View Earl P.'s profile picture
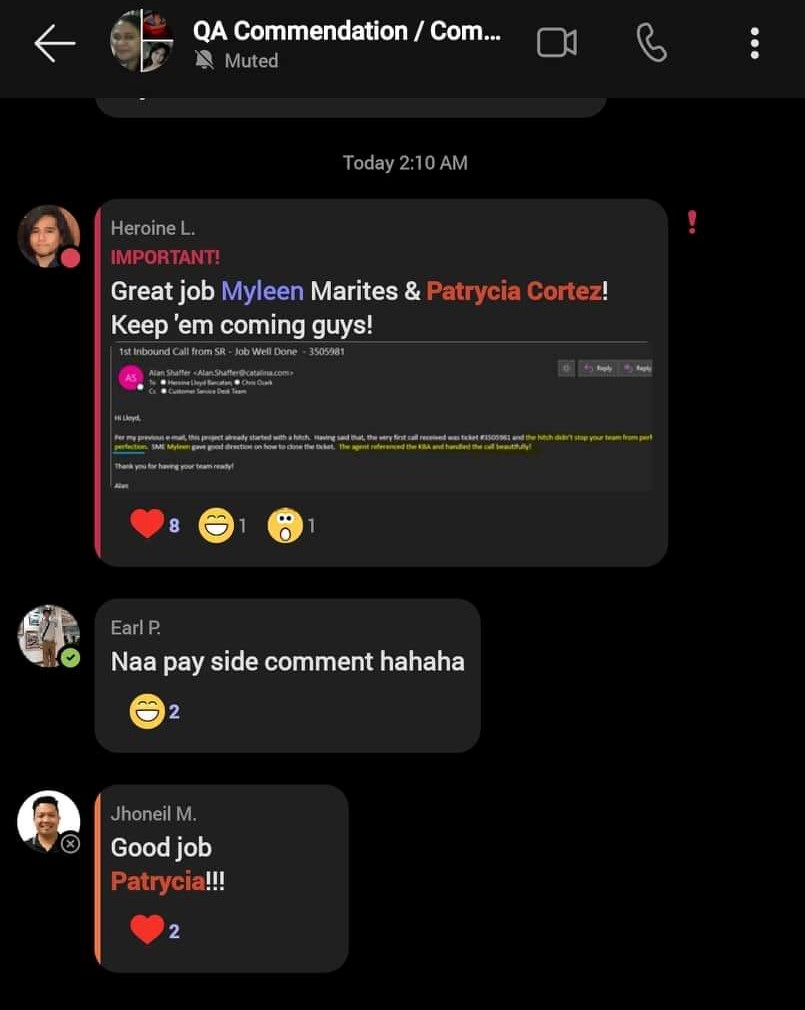Viewport: 805px width, 1010px height. (x=47, y=634)
